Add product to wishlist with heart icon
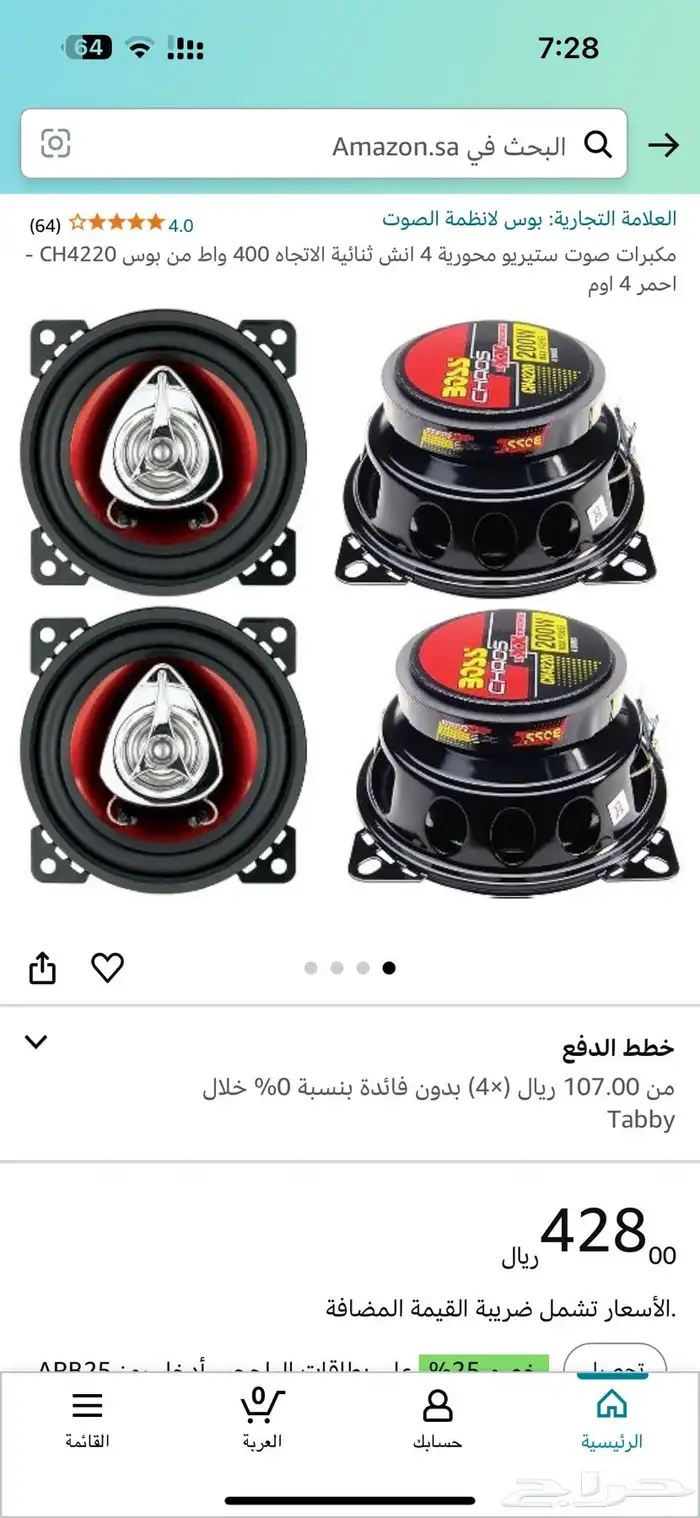The image size is (700, 1518). tap(107, 967)
